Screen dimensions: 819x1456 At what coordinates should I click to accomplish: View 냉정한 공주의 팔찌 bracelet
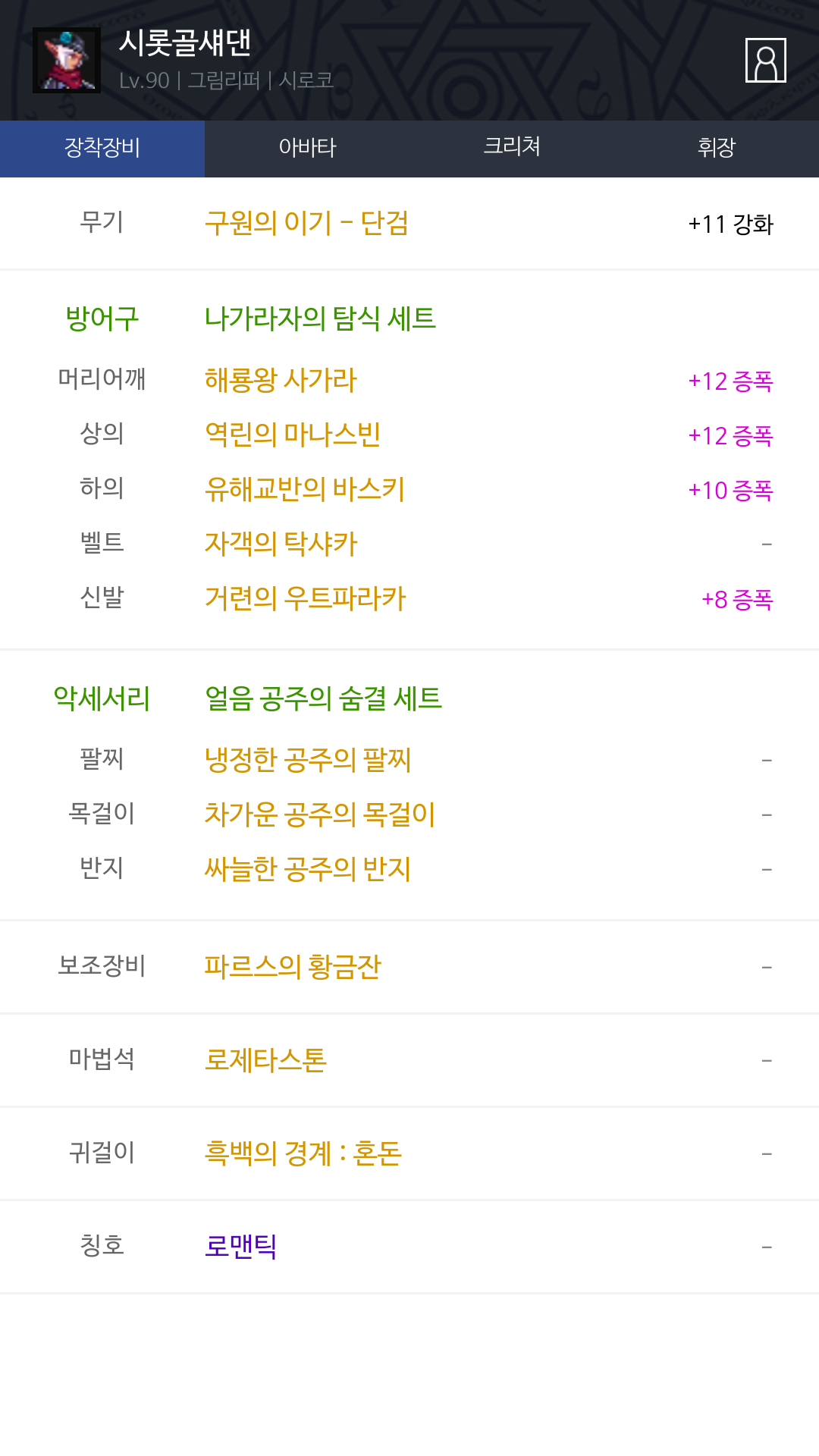(308, 760)
